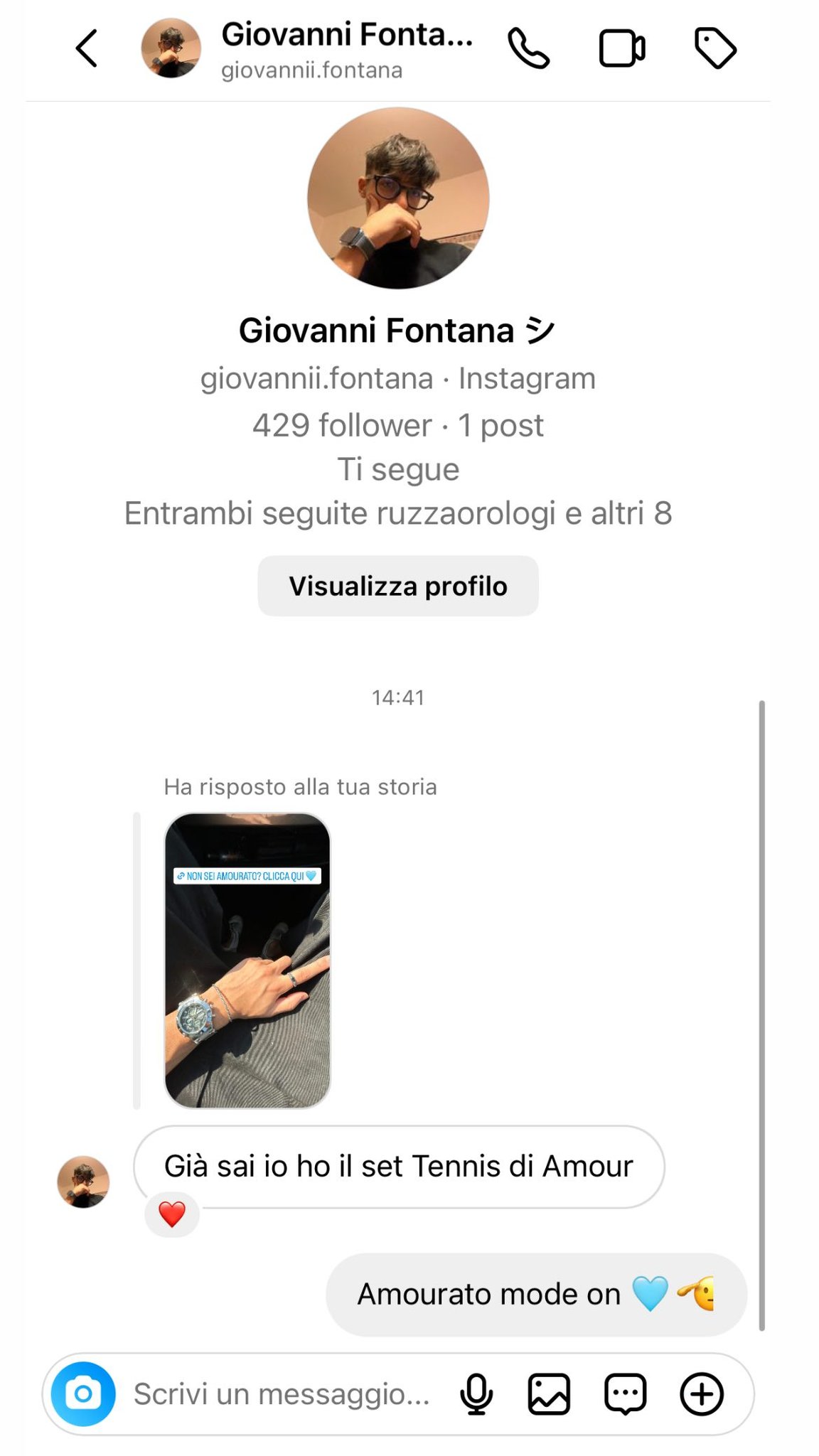Screen dimensions: 819x1456
Task: Record a voice message with the microphone
Action: 476,1394
